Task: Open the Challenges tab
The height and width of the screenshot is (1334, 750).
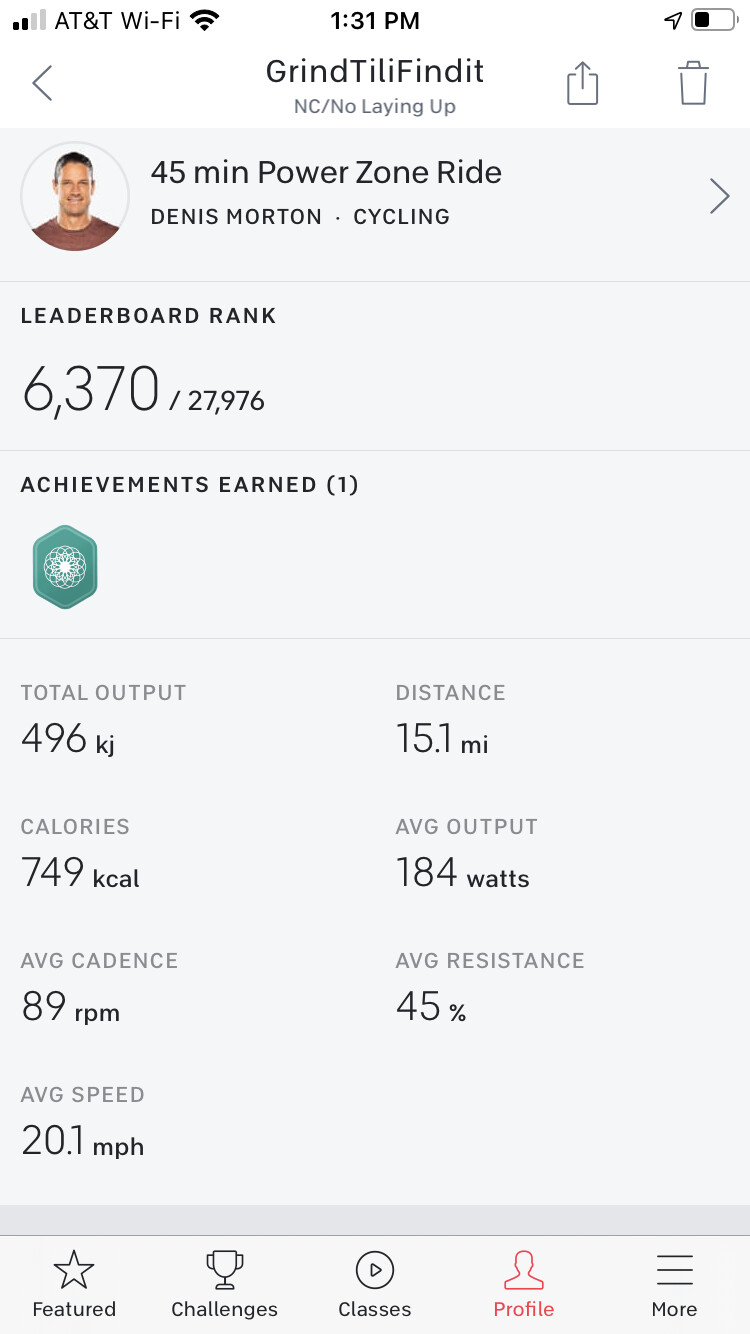Action: click(224, 1285)
